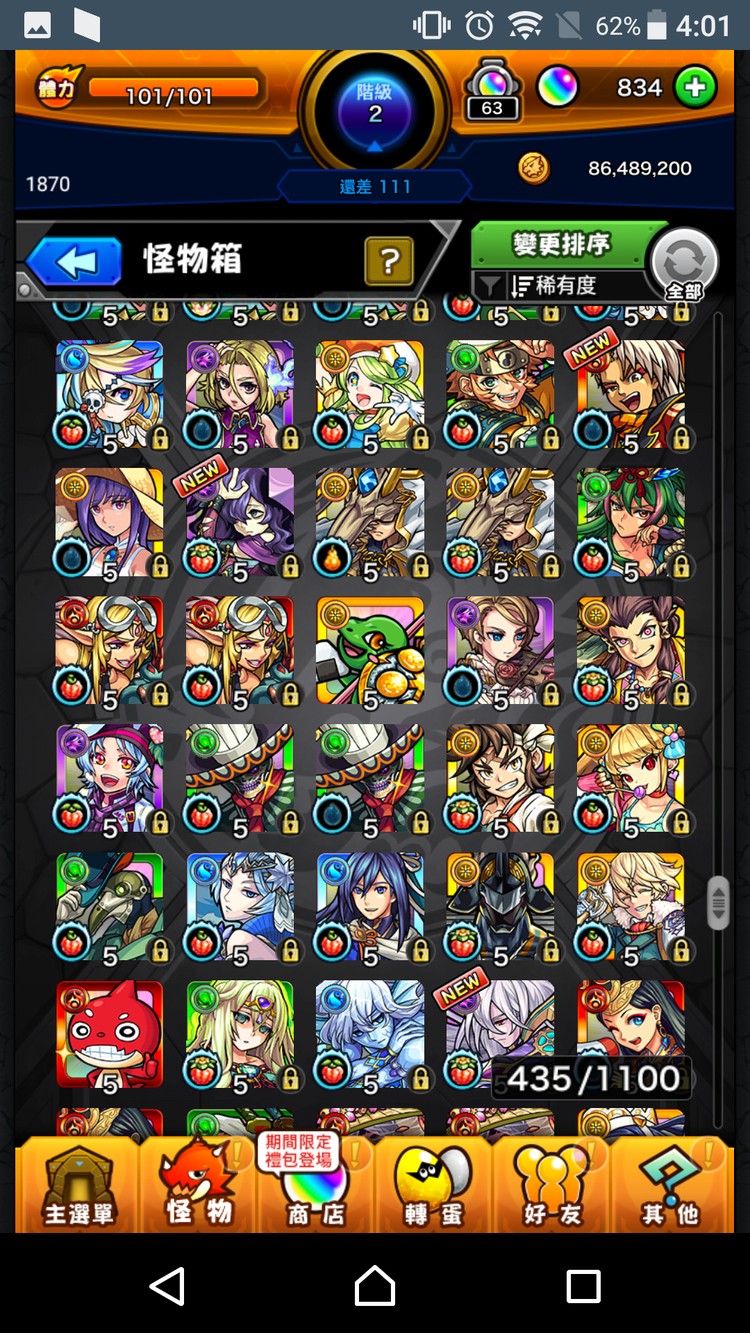Open the 商店 shop tab
This screenshot has height=1333, width=750.
tap(315, 1187)
